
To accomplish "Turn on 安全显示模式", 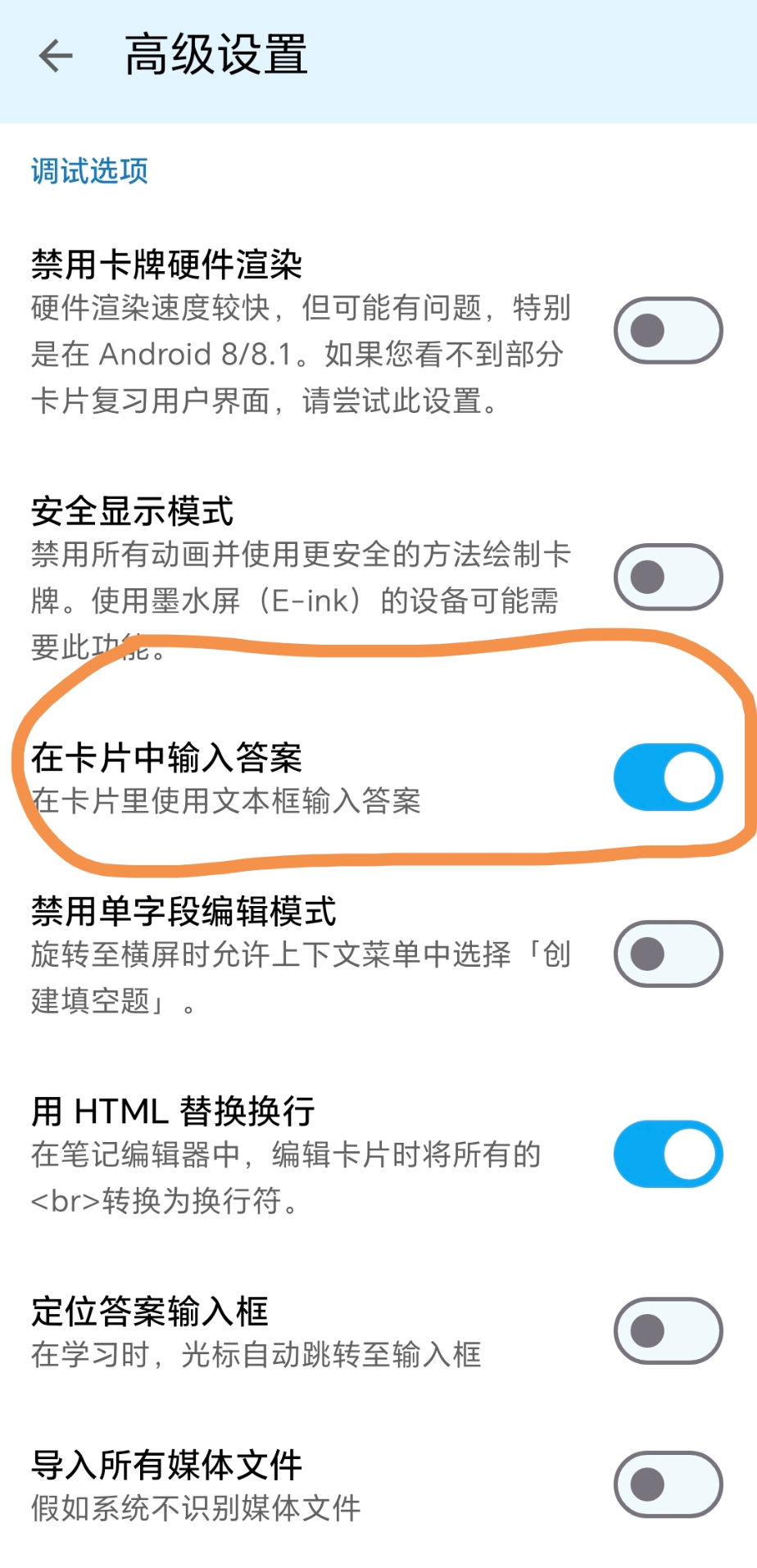I will pyautogui.click(x=668, y=577).
